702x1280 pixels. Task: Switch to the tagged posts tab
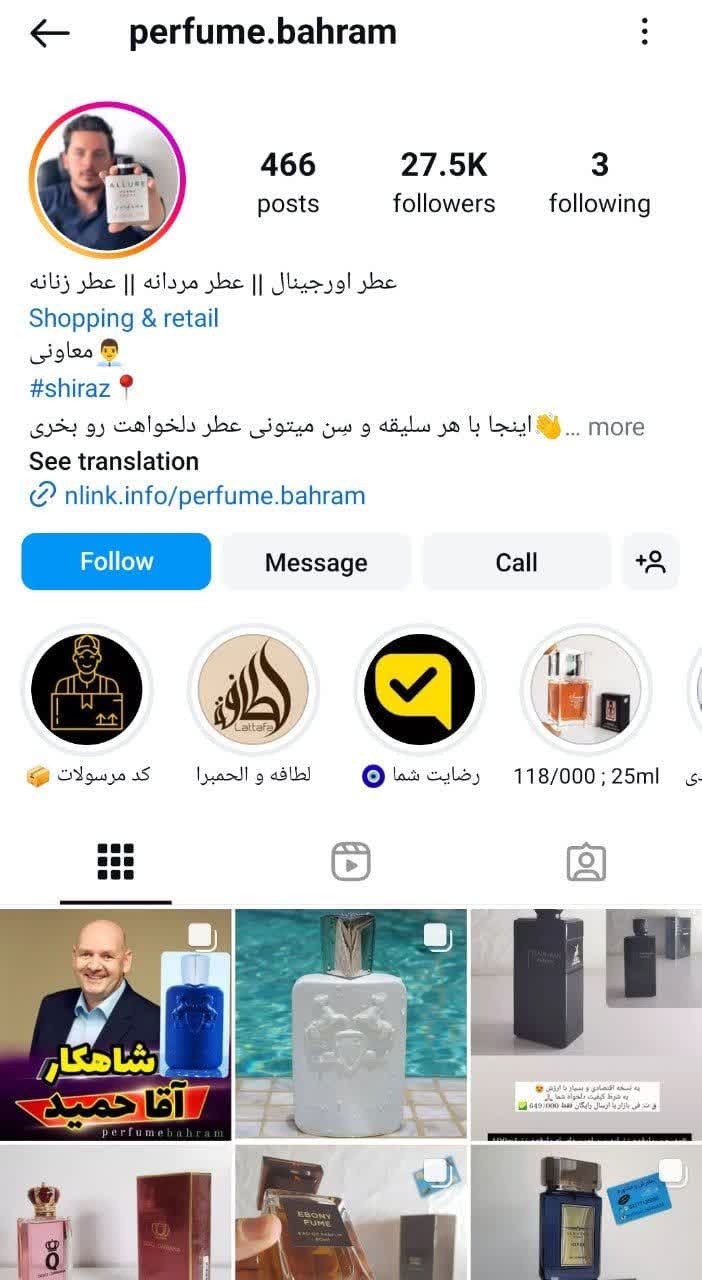point(586,862)
